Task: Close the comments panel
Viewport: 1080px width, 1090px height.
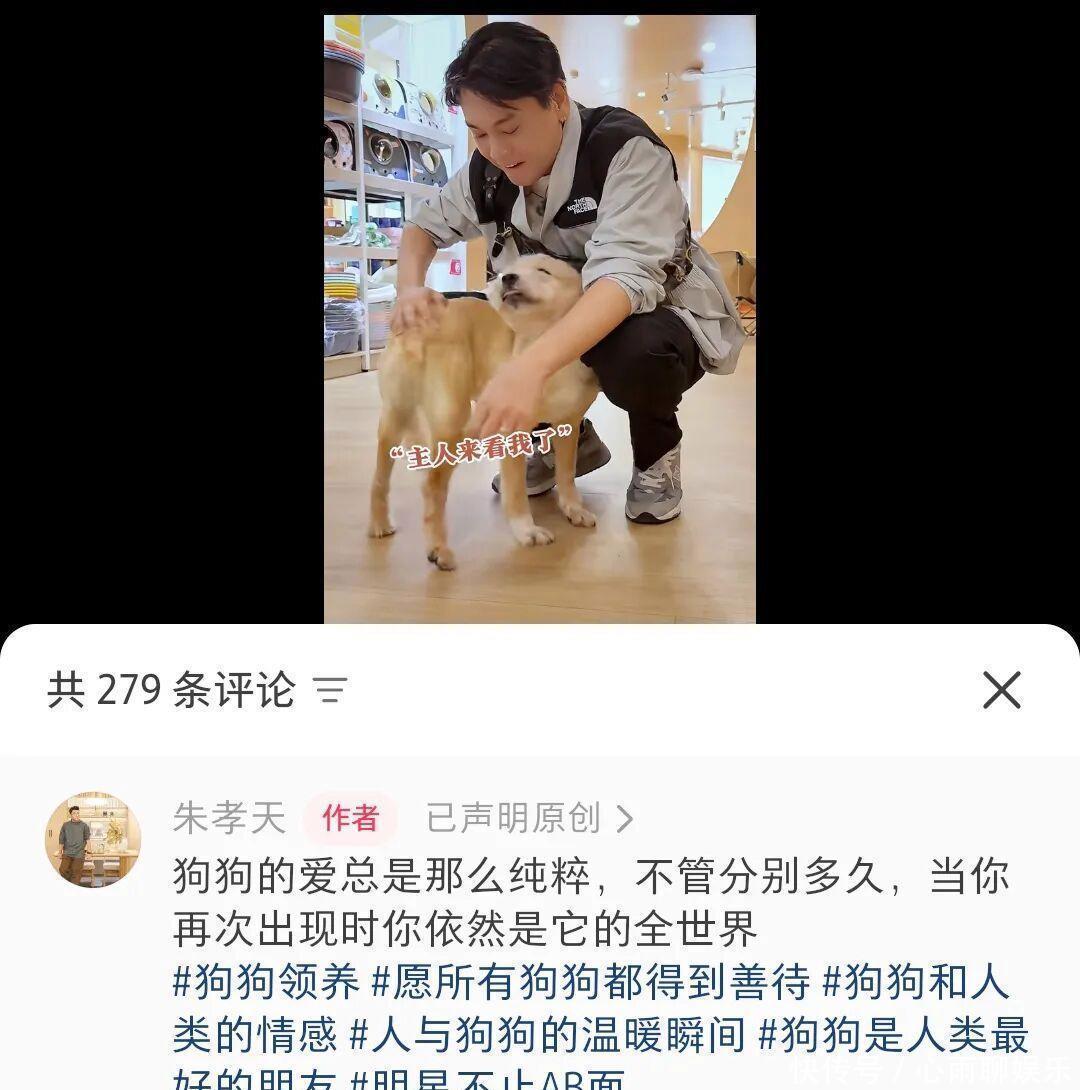Action: pyautogui.click(x=1001, y=690)
